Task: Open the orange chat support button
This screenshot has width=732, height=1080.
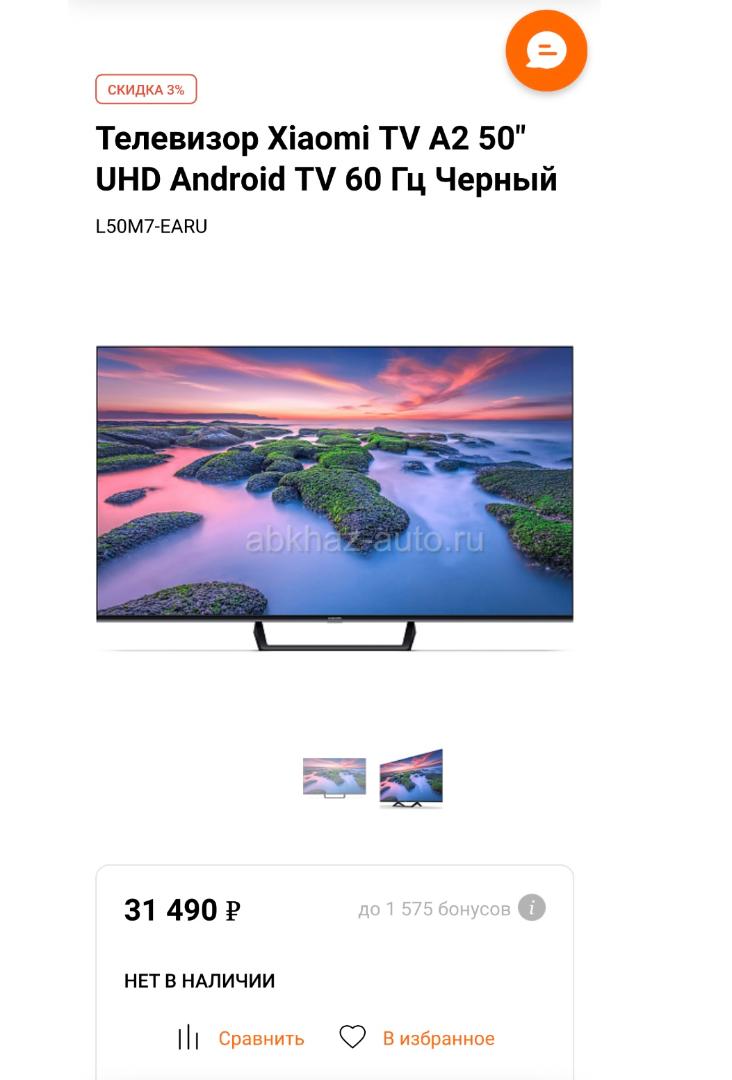Action: click(546, 51)
